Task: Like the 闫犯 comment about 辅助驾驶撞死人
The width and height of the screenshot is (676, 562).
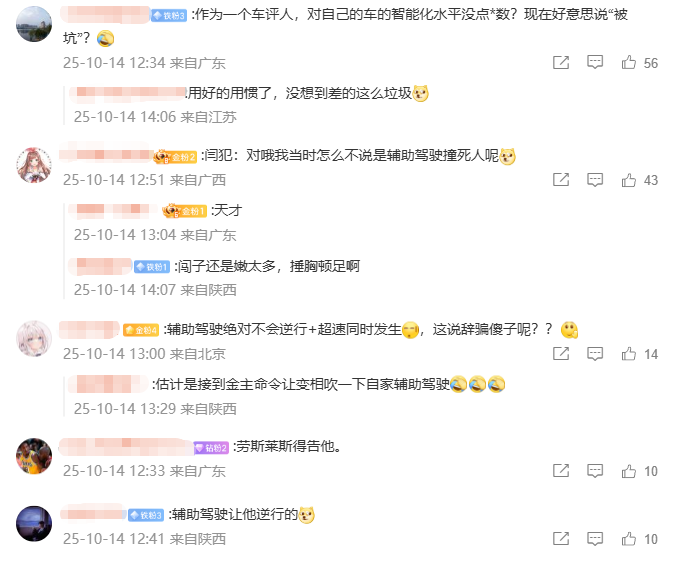Action: click(x=629, y=180)
